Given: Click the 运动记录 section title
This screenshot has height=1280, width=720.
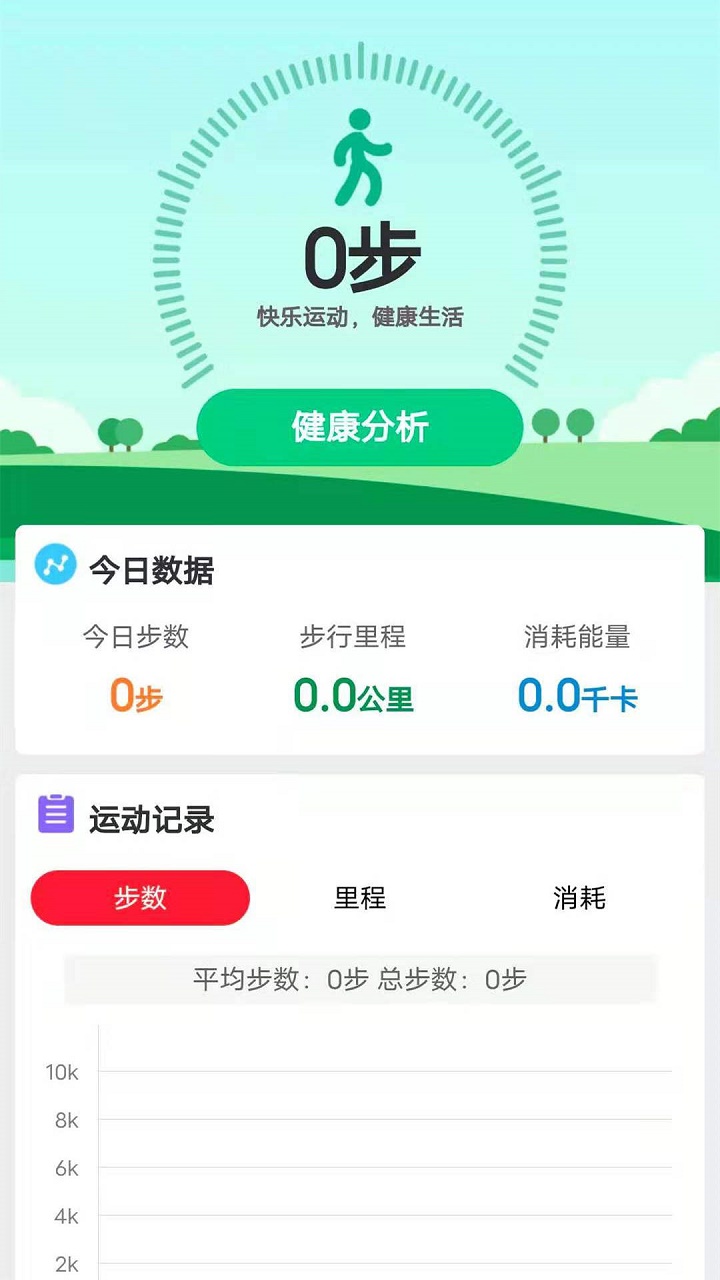Looking at the screenshot, I should pyautogui.click(x=150, y=818).
